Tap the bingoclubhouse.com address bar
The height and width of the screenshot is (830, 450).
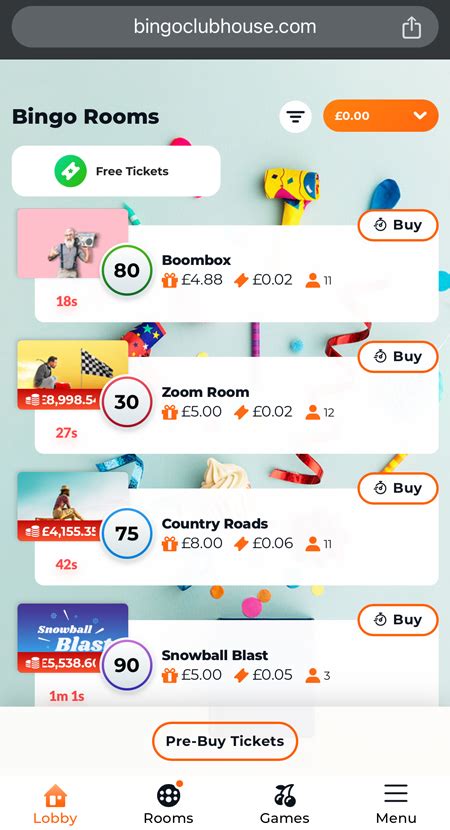pos(225,27)
